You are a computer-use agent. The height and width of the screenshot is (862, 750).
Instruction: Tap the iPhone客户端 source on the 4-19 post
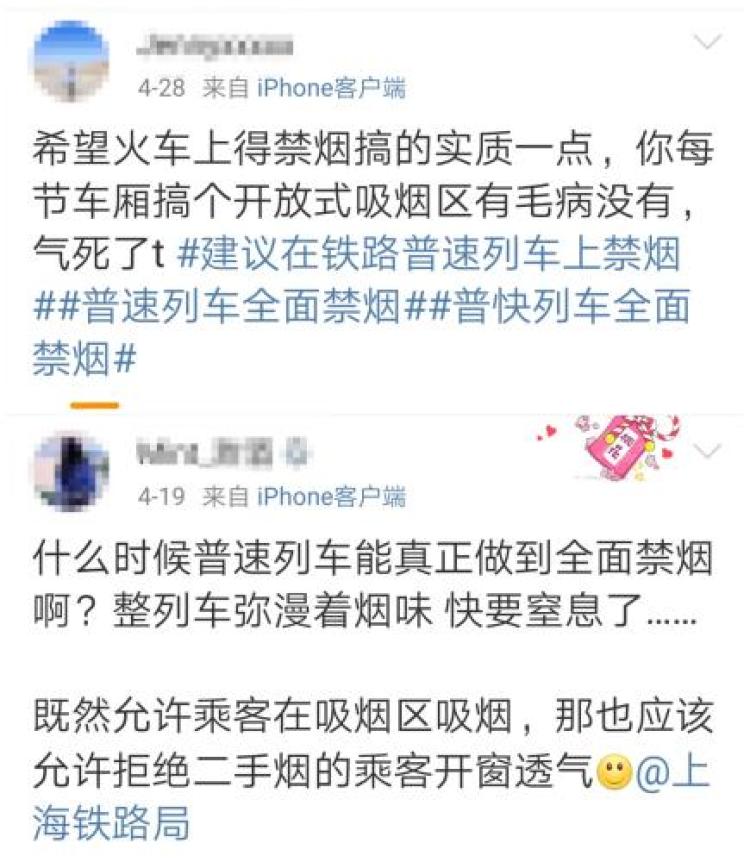(x=331, y=496)
